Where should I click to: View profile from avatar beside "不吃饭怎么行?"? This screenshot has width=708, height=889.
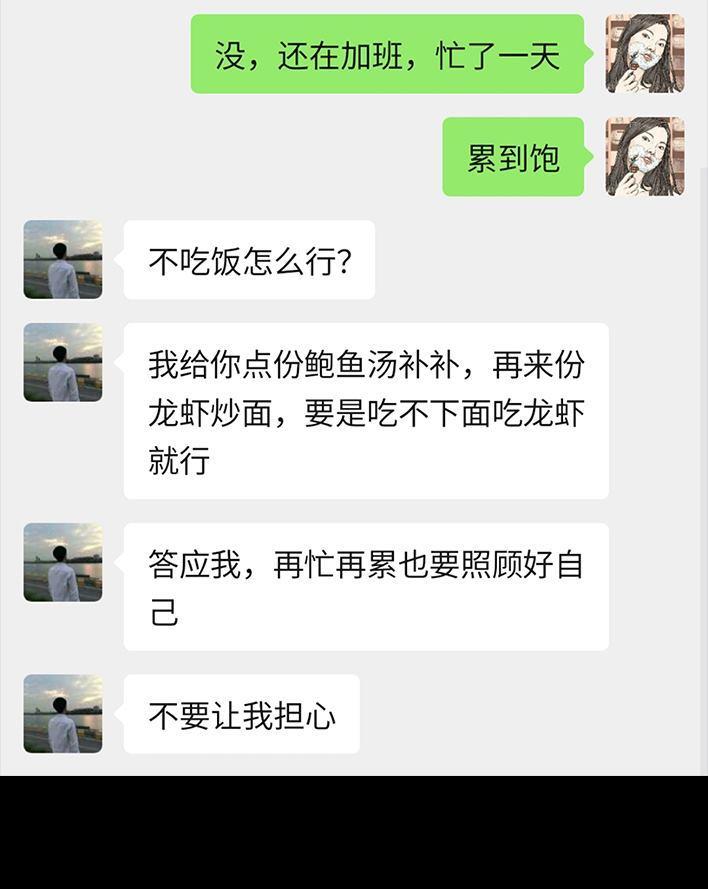pyautogui.click(x=63, y=260)
